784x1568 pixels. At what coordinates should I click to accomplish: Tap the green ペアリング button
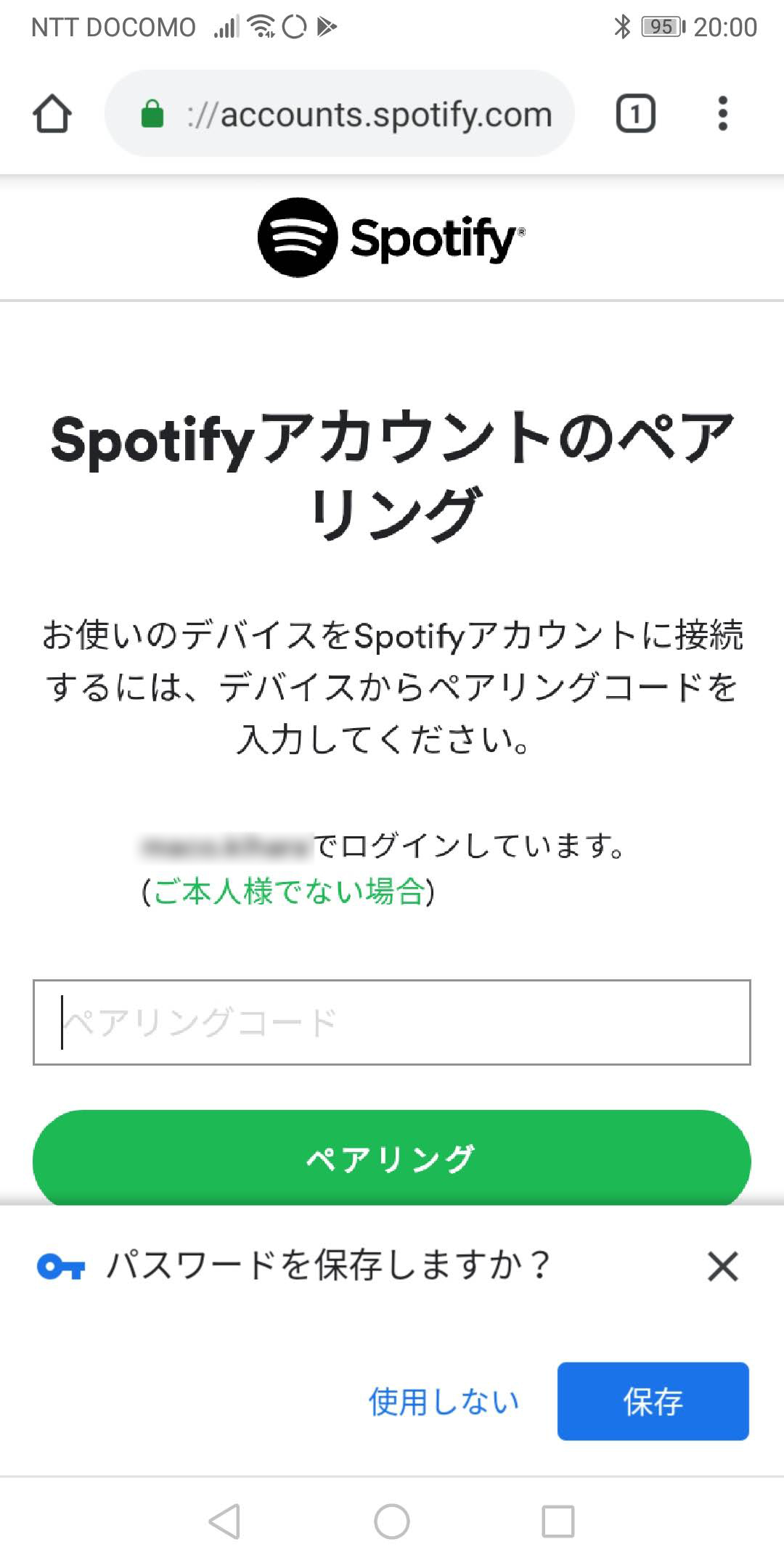coord(392,1159)
